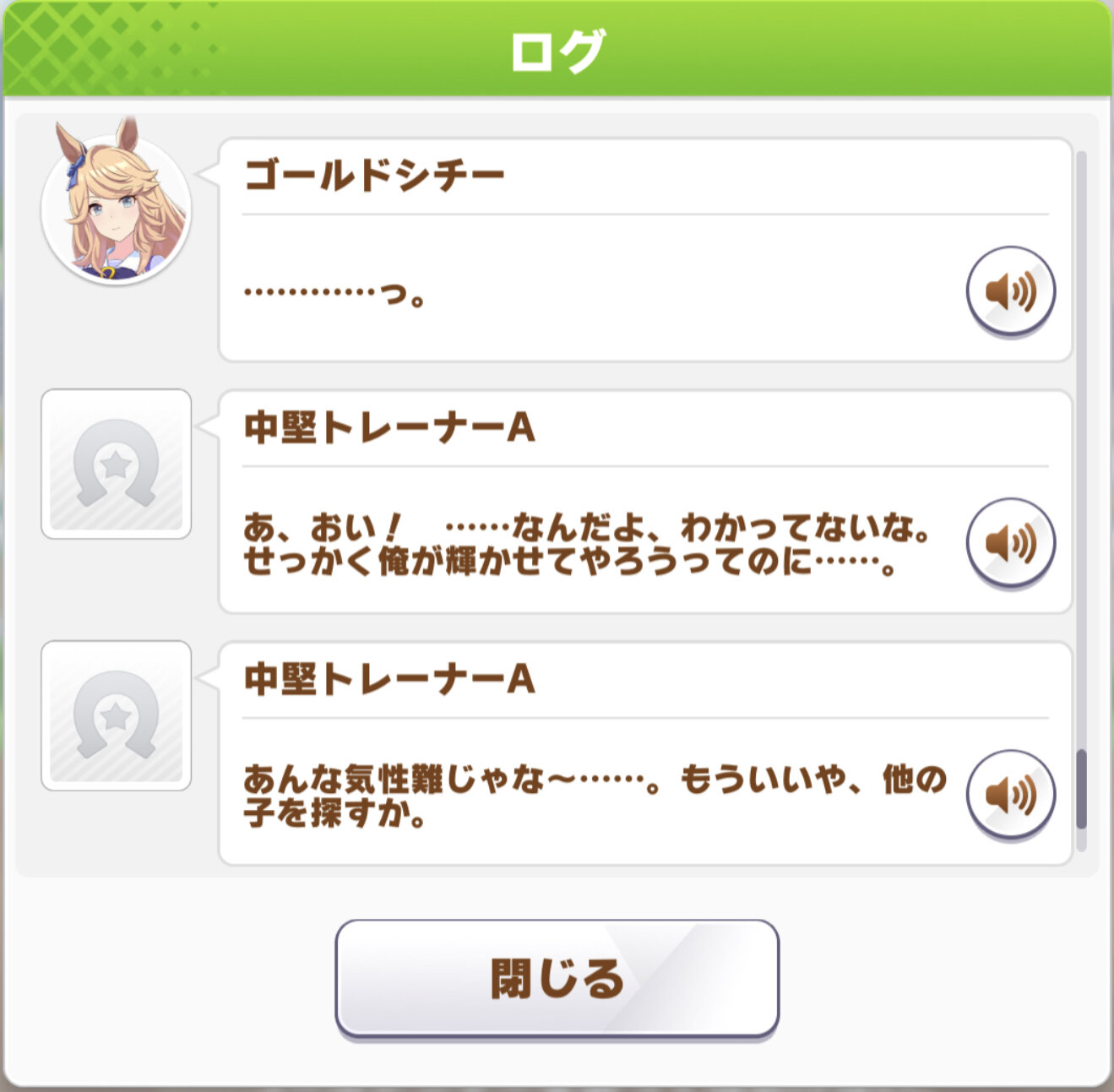Play voice for ゴールドシチー's line

(1010, 291)
